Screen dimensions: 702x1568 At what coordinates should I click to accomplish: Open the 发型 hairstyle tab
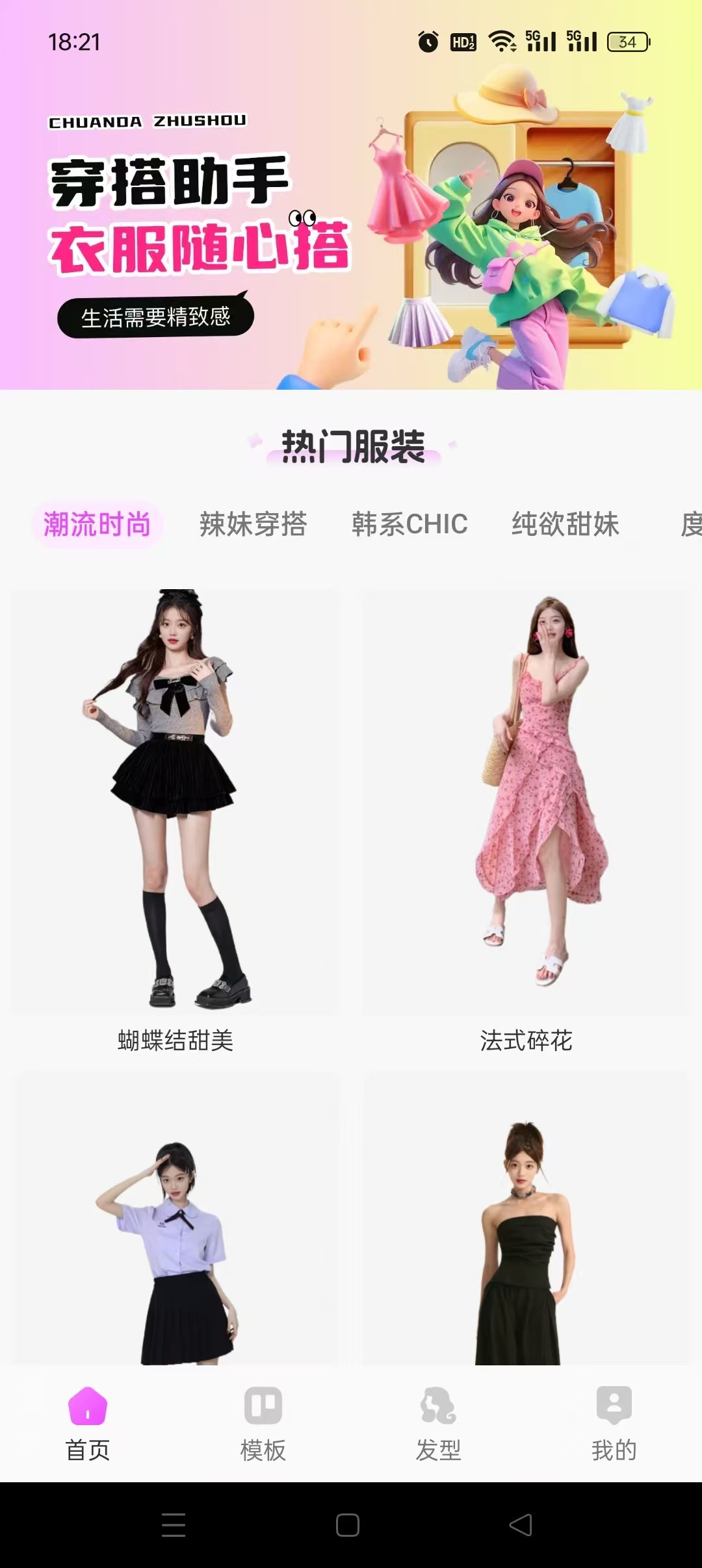pos(439,1424)
